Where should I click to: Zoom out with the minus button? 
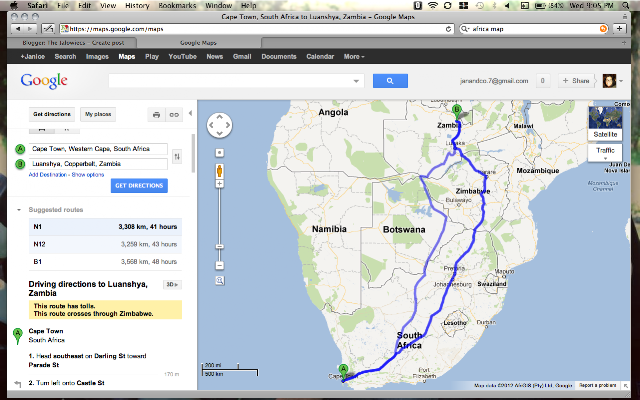pos(220,266)
